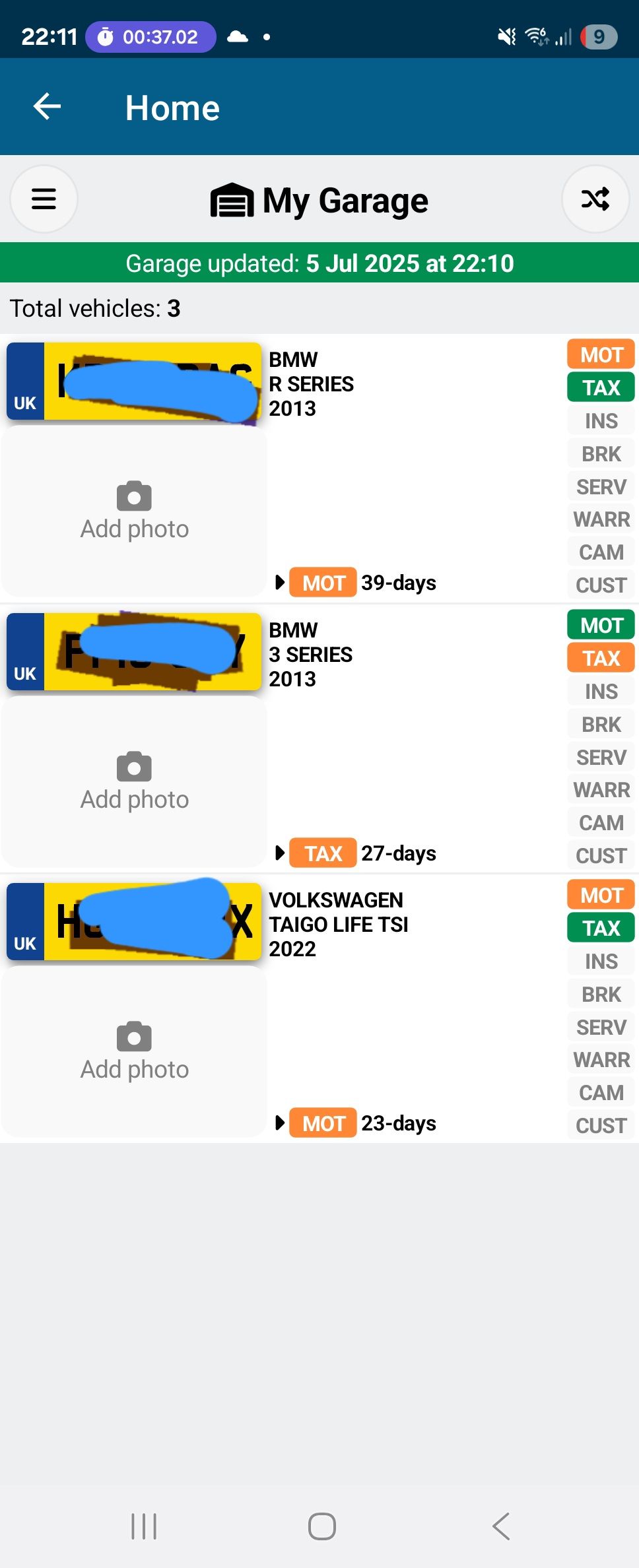Open TAX chip for BMW 3 Series
Image resolution: width=639 pixels, height=1568 pixels.
click(601, 658)
